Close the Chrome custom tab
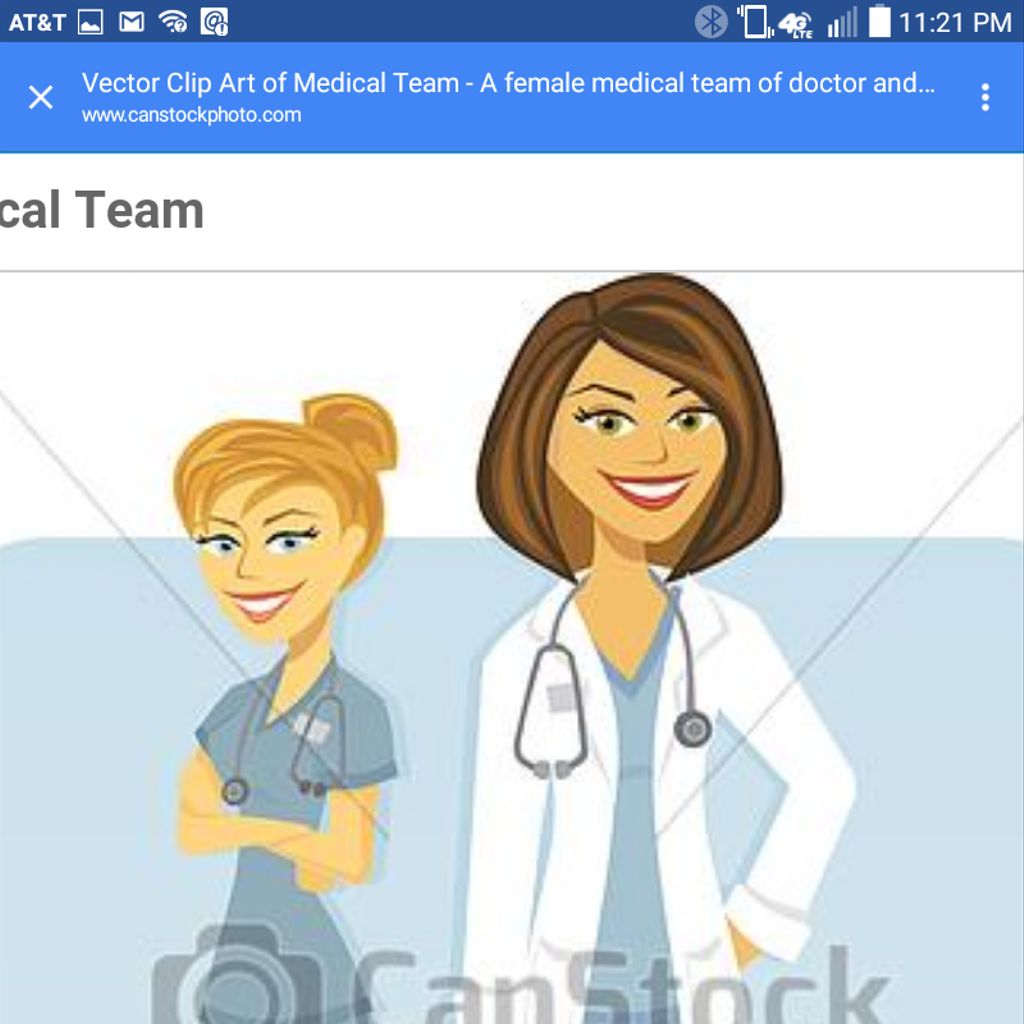 pyautogui.click(x=41, y=97)
